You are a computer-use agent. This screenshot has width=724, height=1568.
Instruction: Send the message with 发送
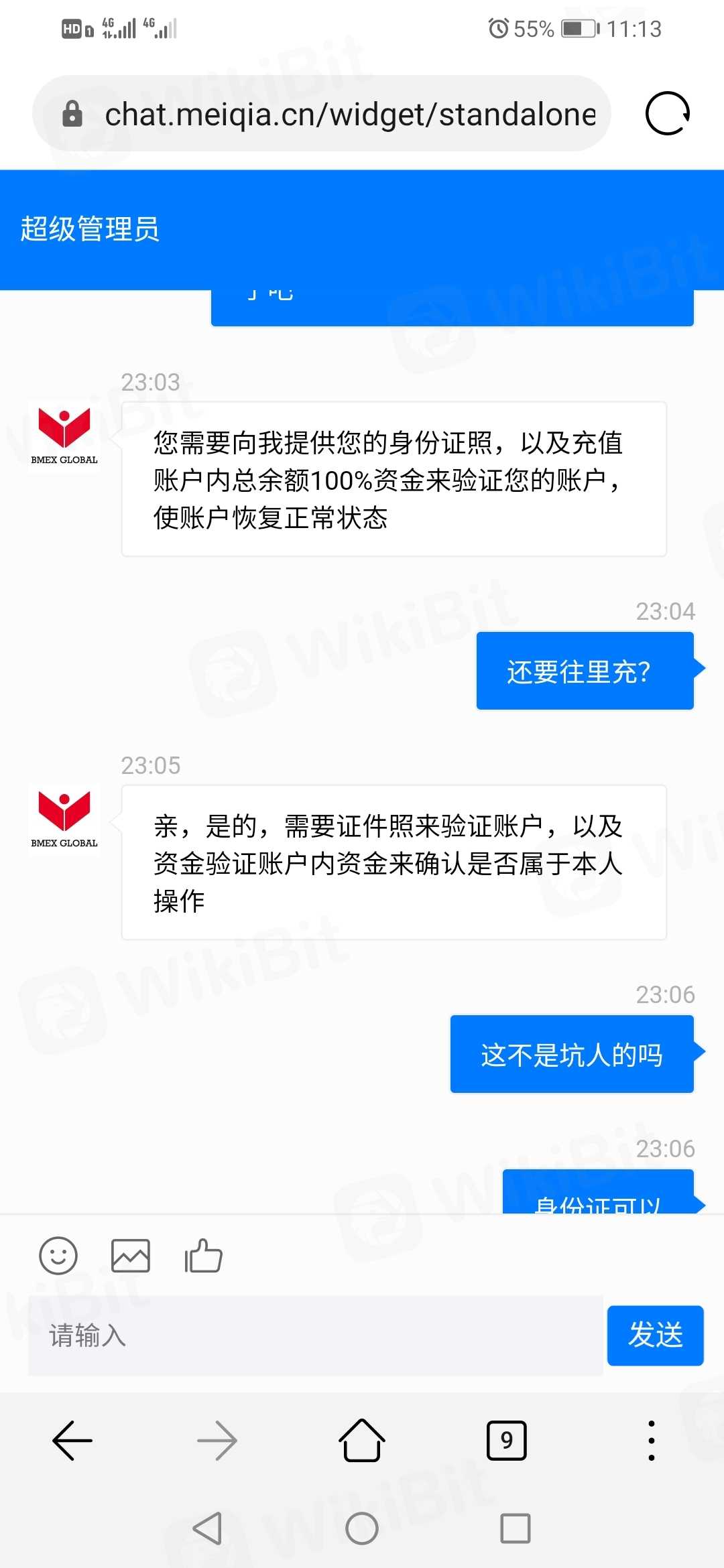[x=655, y=1335]
